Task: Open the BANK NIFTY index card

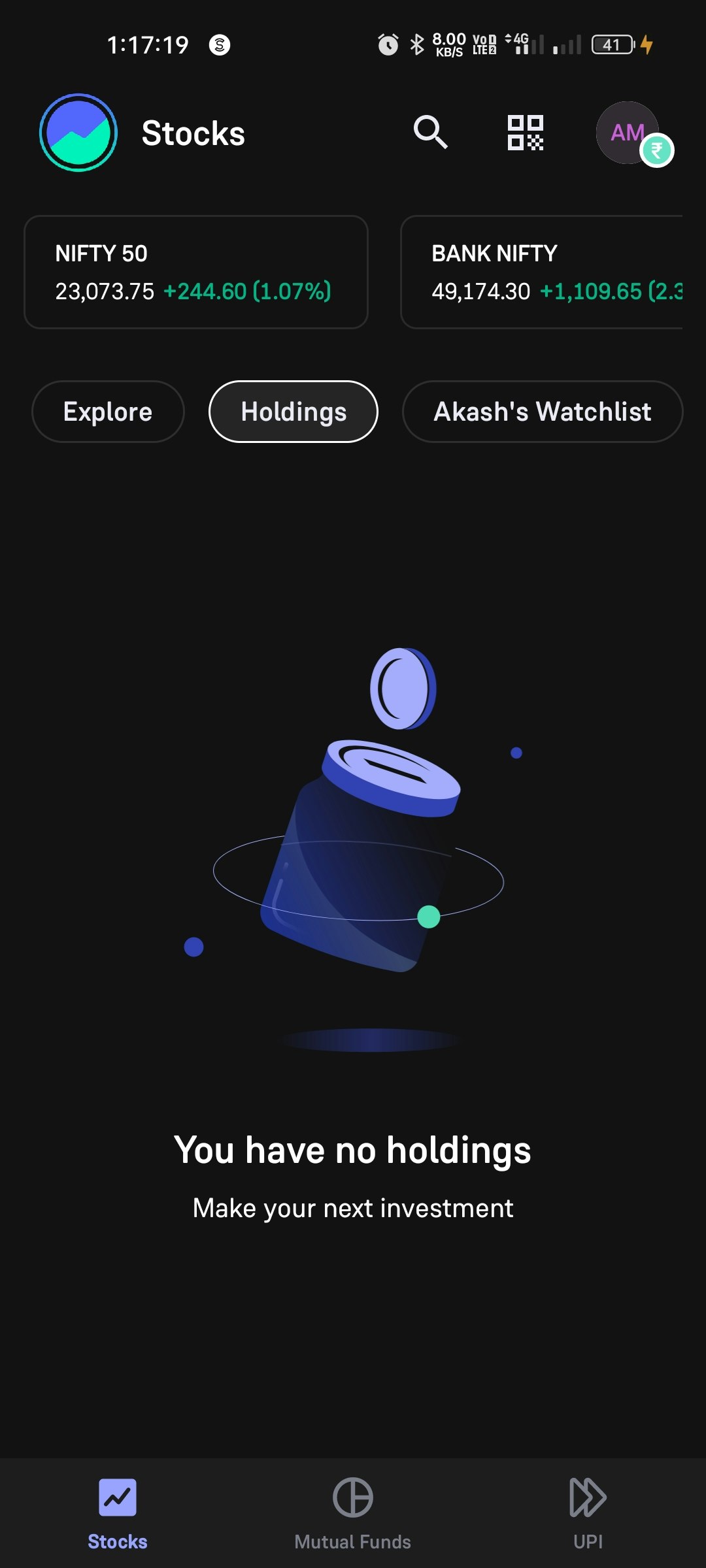Action: pyautogui.click(x=543, y=272)
